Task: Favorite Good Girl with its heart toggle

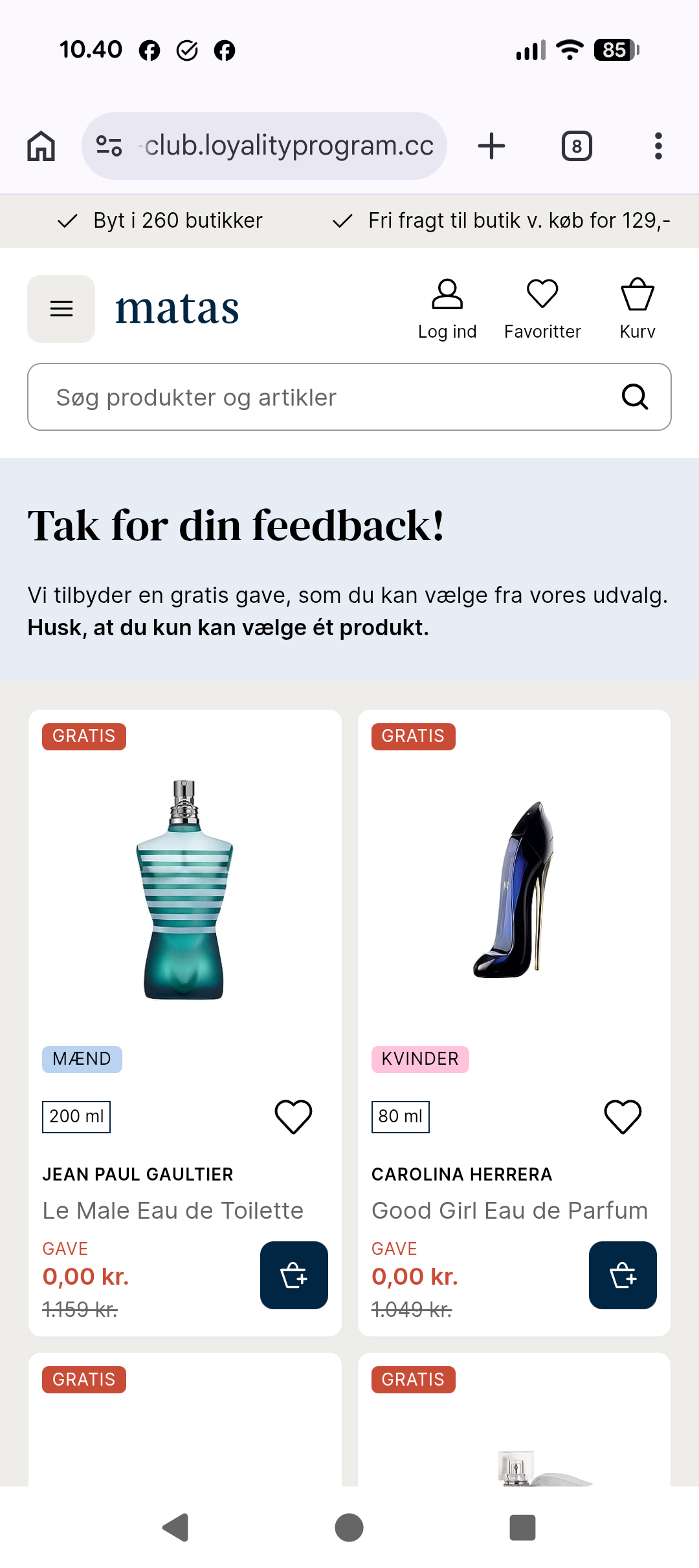Action: pos(623,1116)
